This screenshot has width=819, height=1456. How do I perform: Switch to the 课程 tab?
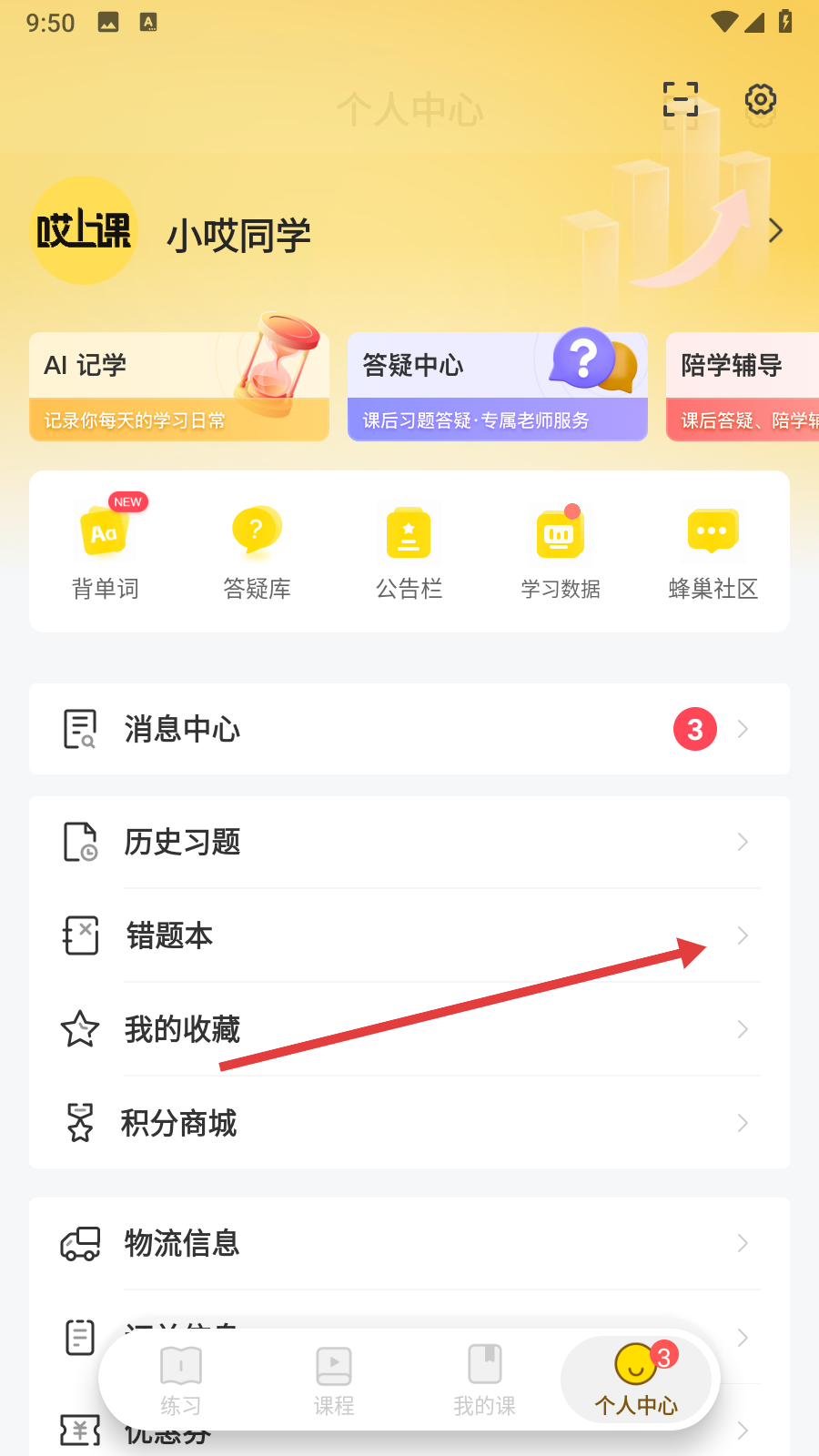(x=333, y=1380)
